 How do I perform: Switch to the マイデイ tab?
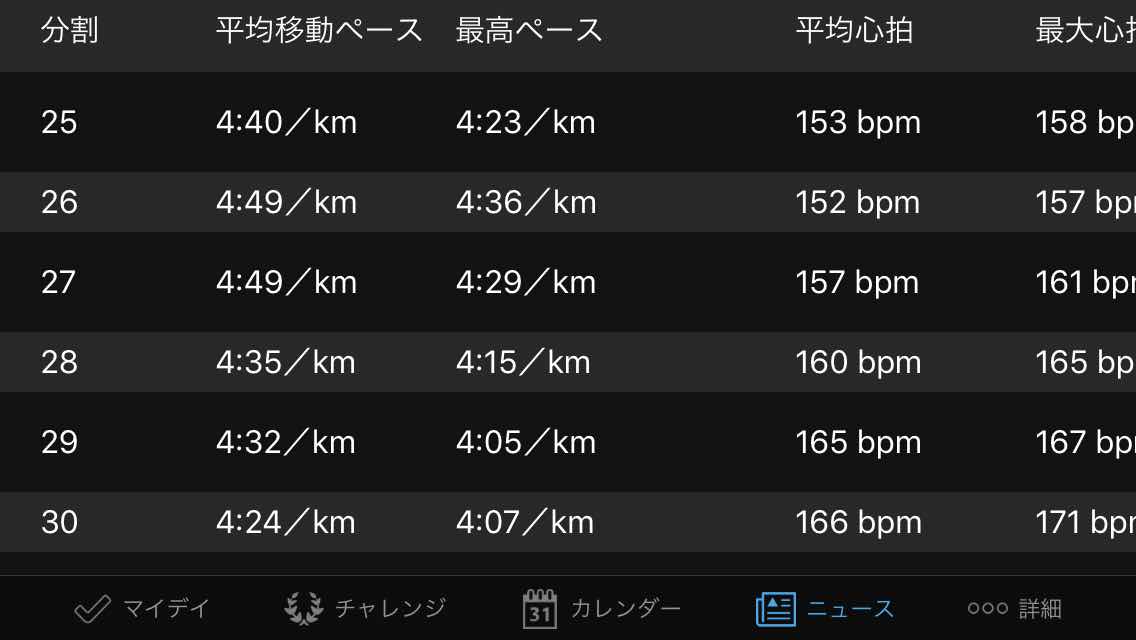click(x=142, y=609)
